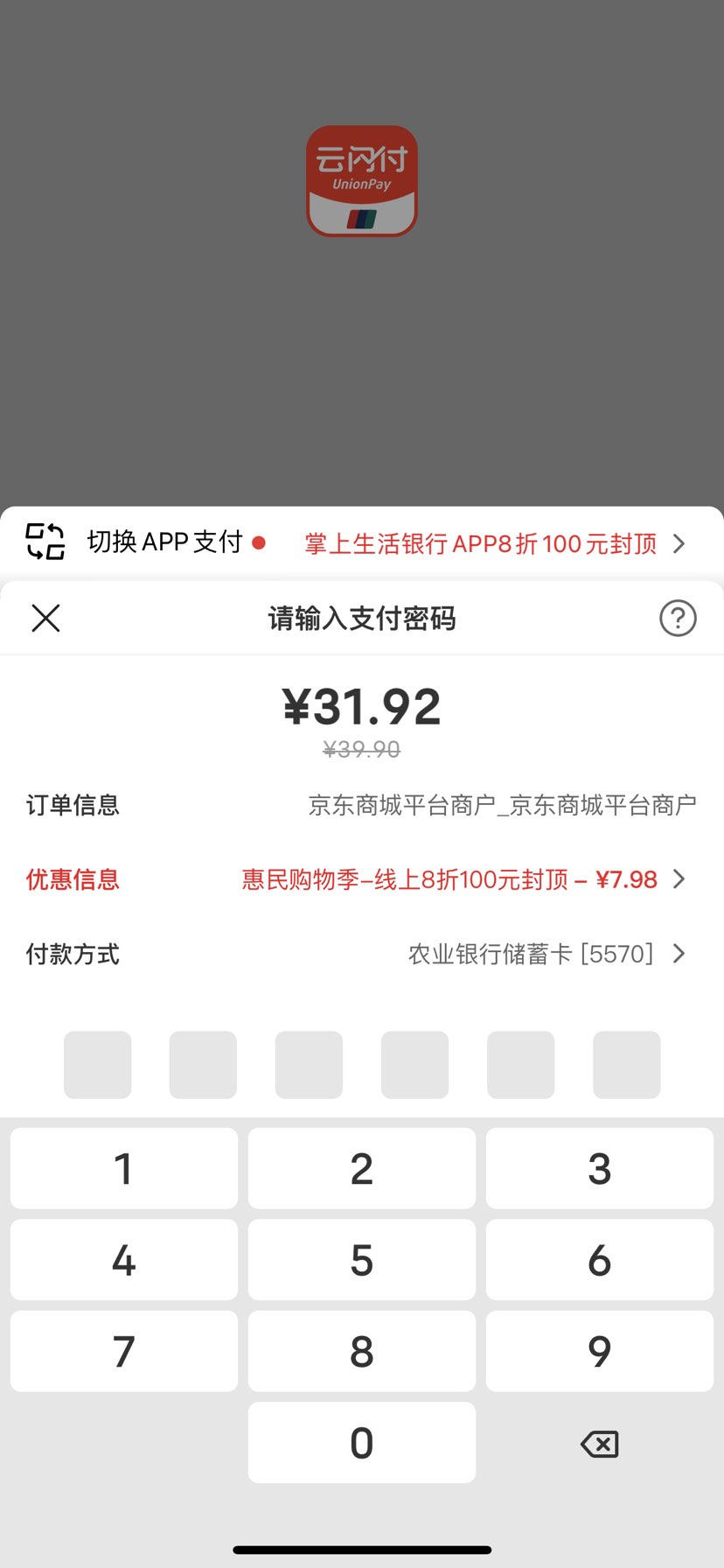
Task: Close the payment password dialog
Action: tap(45, 619)
